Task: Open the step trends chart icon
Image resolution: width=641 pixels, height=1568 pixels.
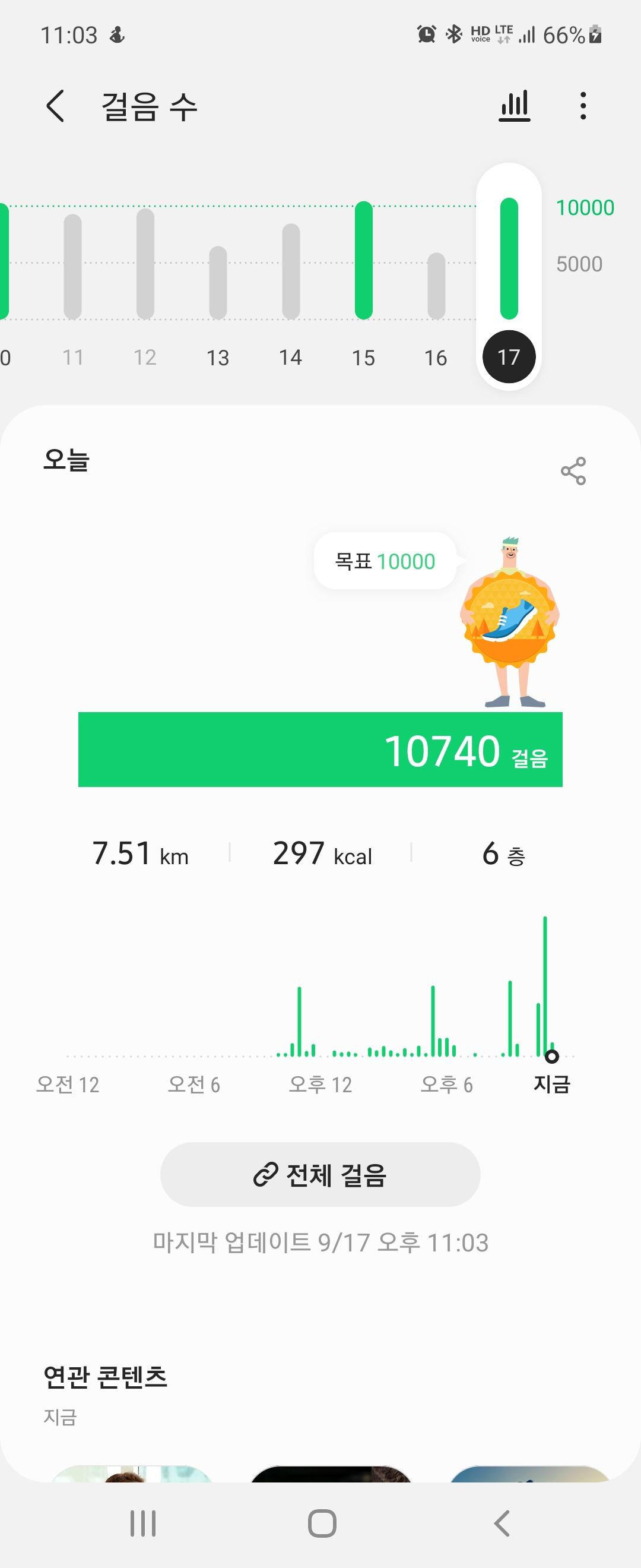Action: click(515, 106)
